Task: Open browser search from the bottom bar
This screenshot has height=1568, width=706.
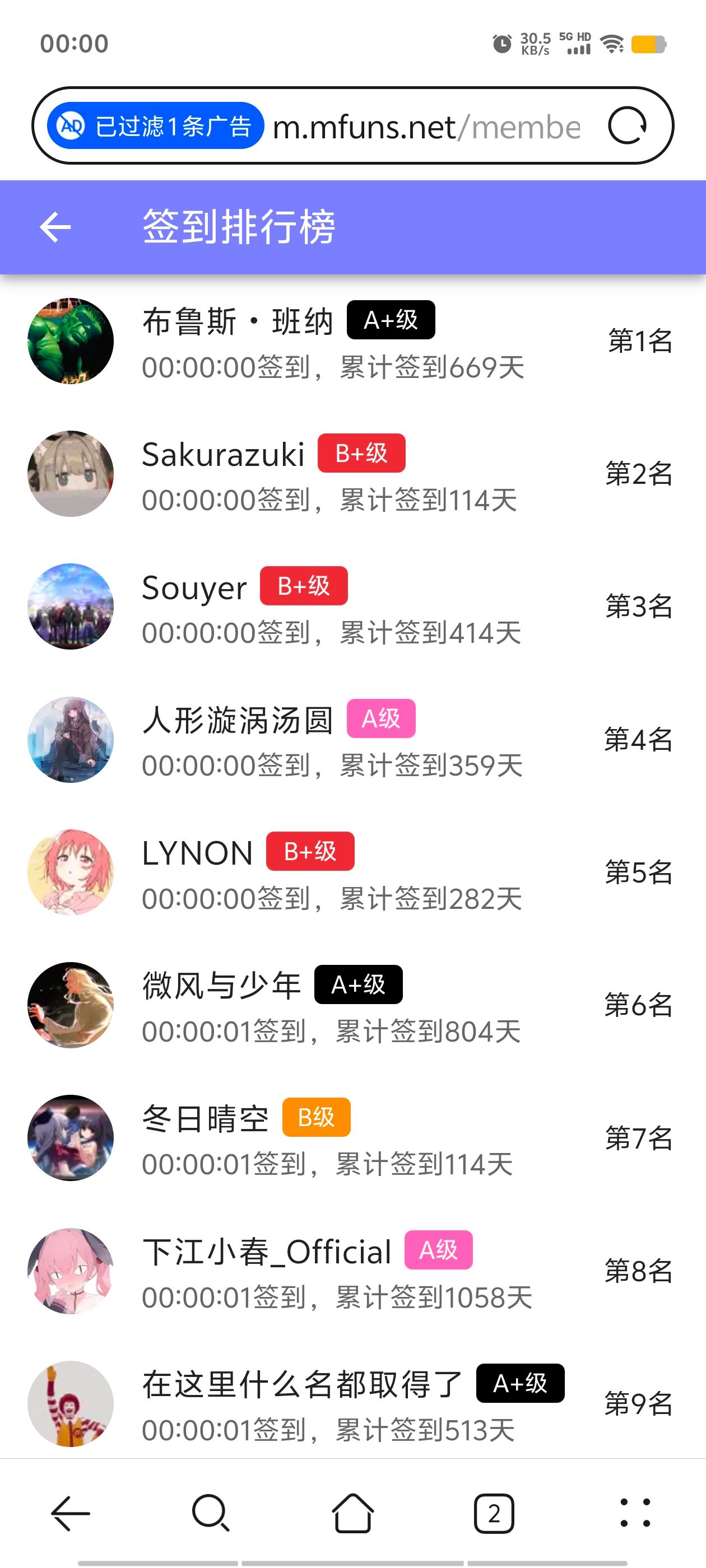Action: point(211,1513)
